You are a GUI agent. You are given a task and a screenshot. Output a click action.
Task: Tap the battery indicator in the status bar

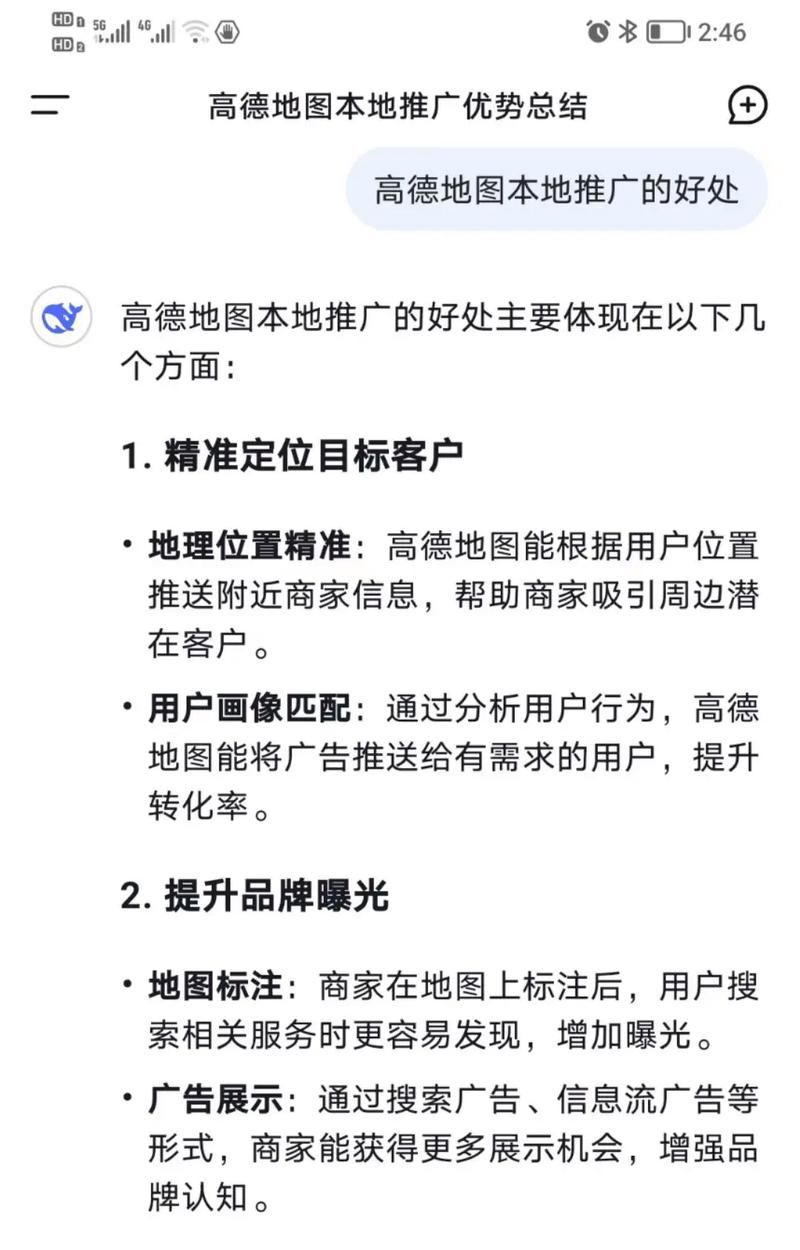pos(667,31)
